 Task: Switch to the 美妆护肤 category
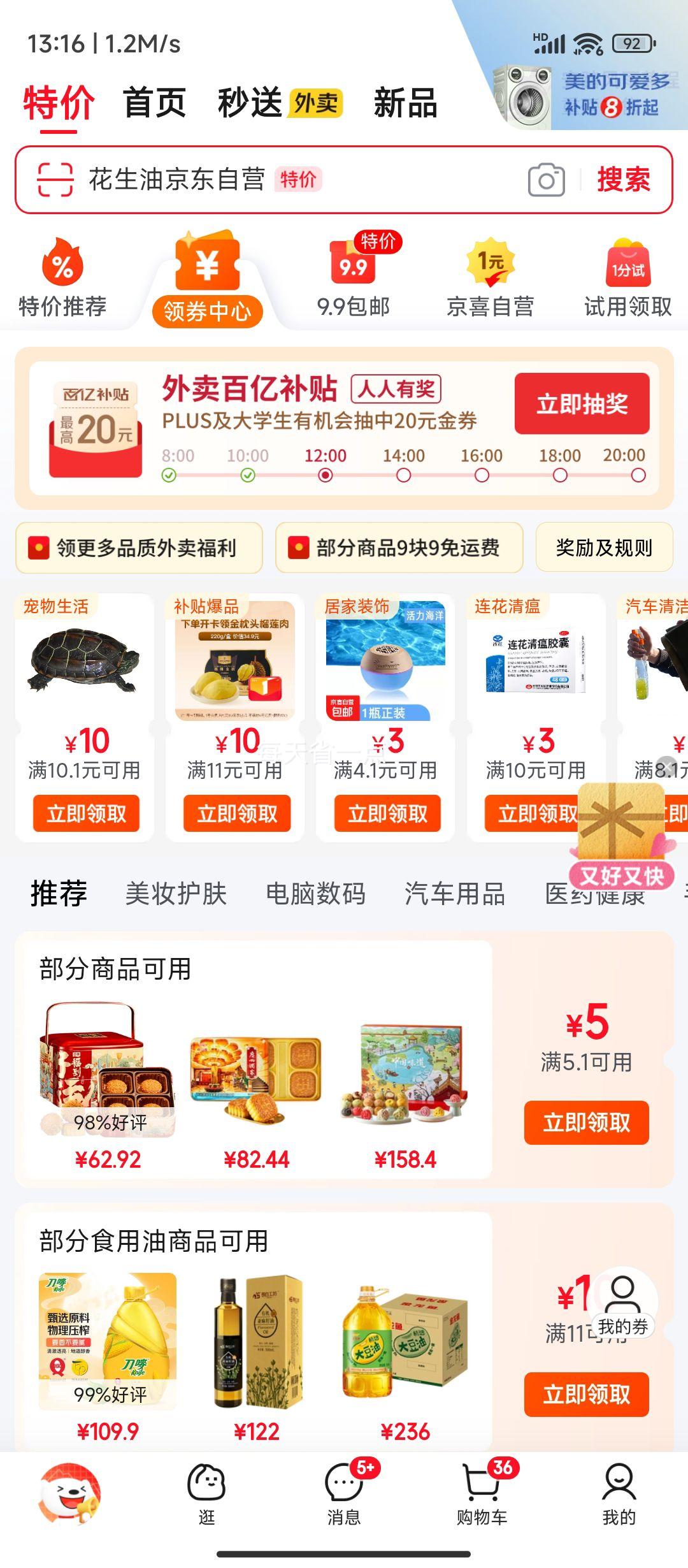coord(176,894)
